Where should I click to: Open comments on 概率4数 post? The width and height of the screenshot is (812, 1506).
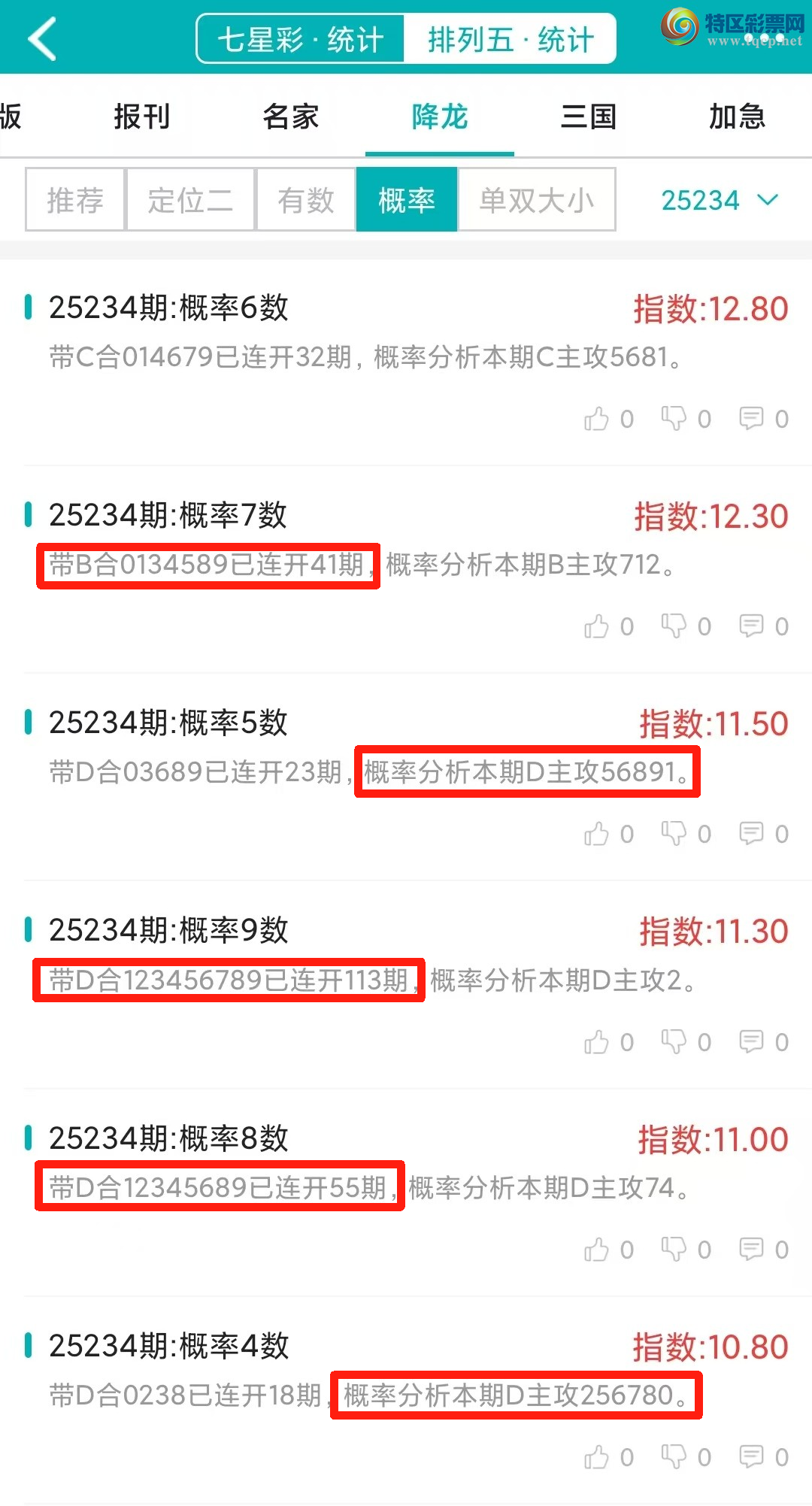(751, 1456)
